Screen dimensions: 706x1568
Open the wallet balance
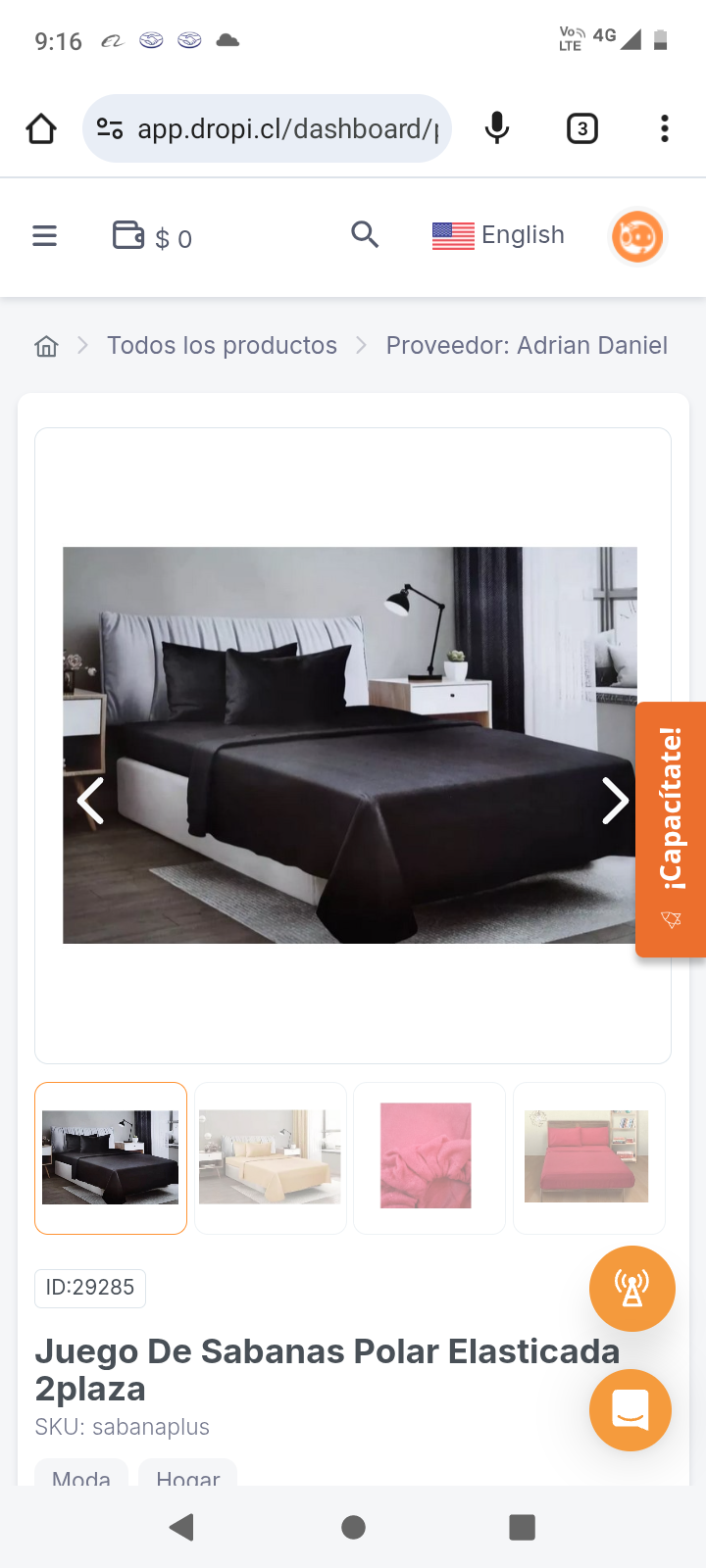(x=152, y=237)
